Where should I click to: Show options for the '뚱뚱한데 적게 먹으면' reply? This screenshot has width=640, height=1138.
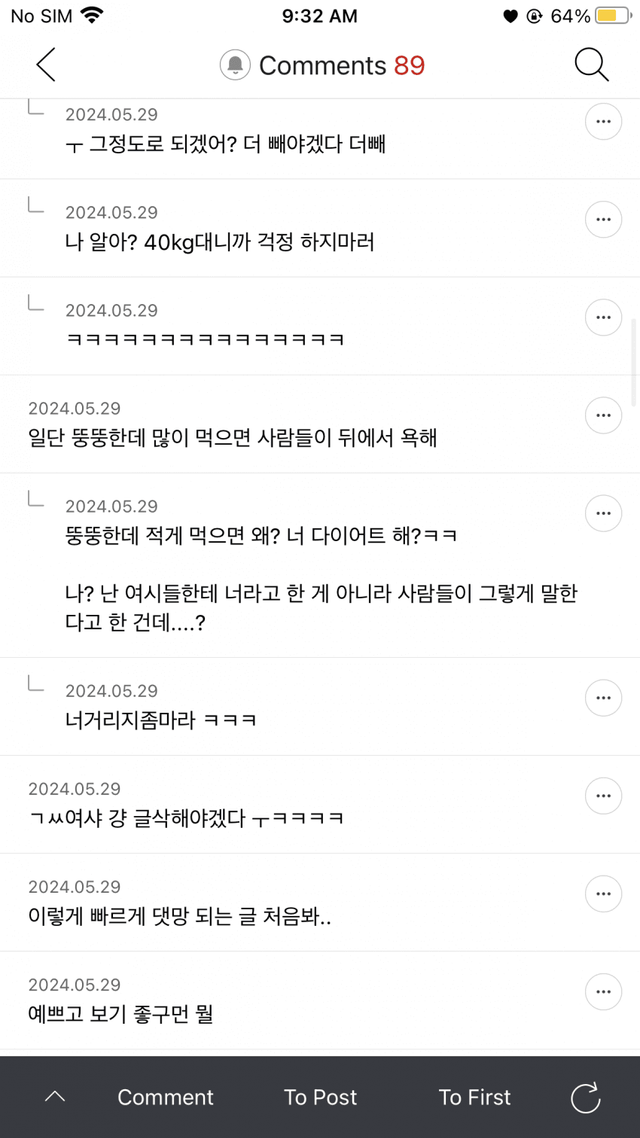603,513
